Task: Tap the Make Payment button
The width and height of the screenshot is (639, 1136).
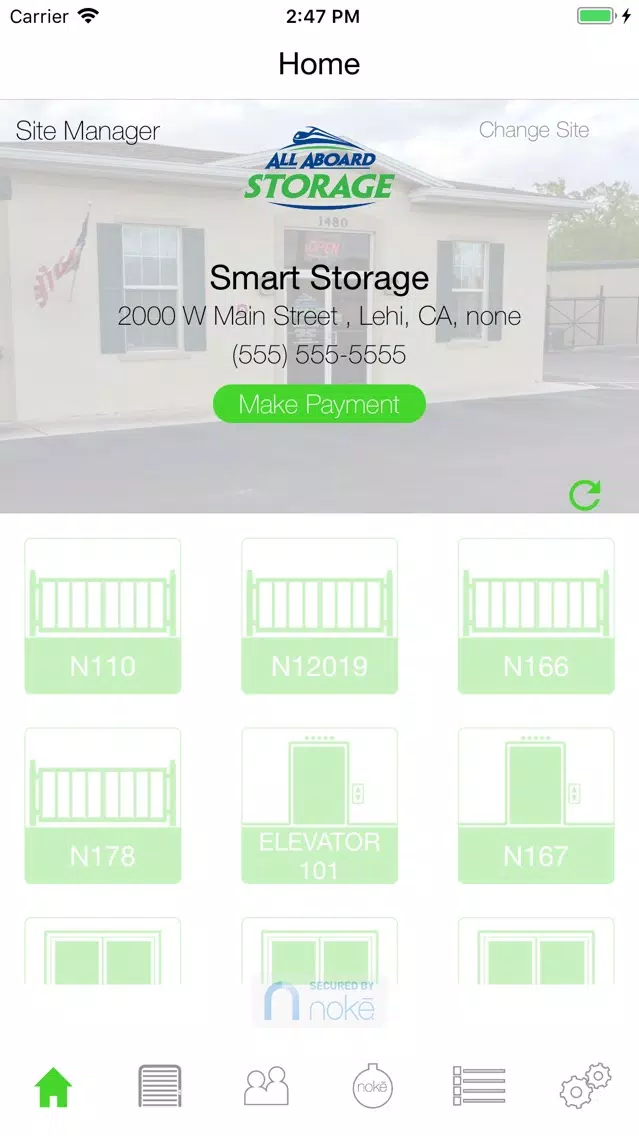Action: 319,404
